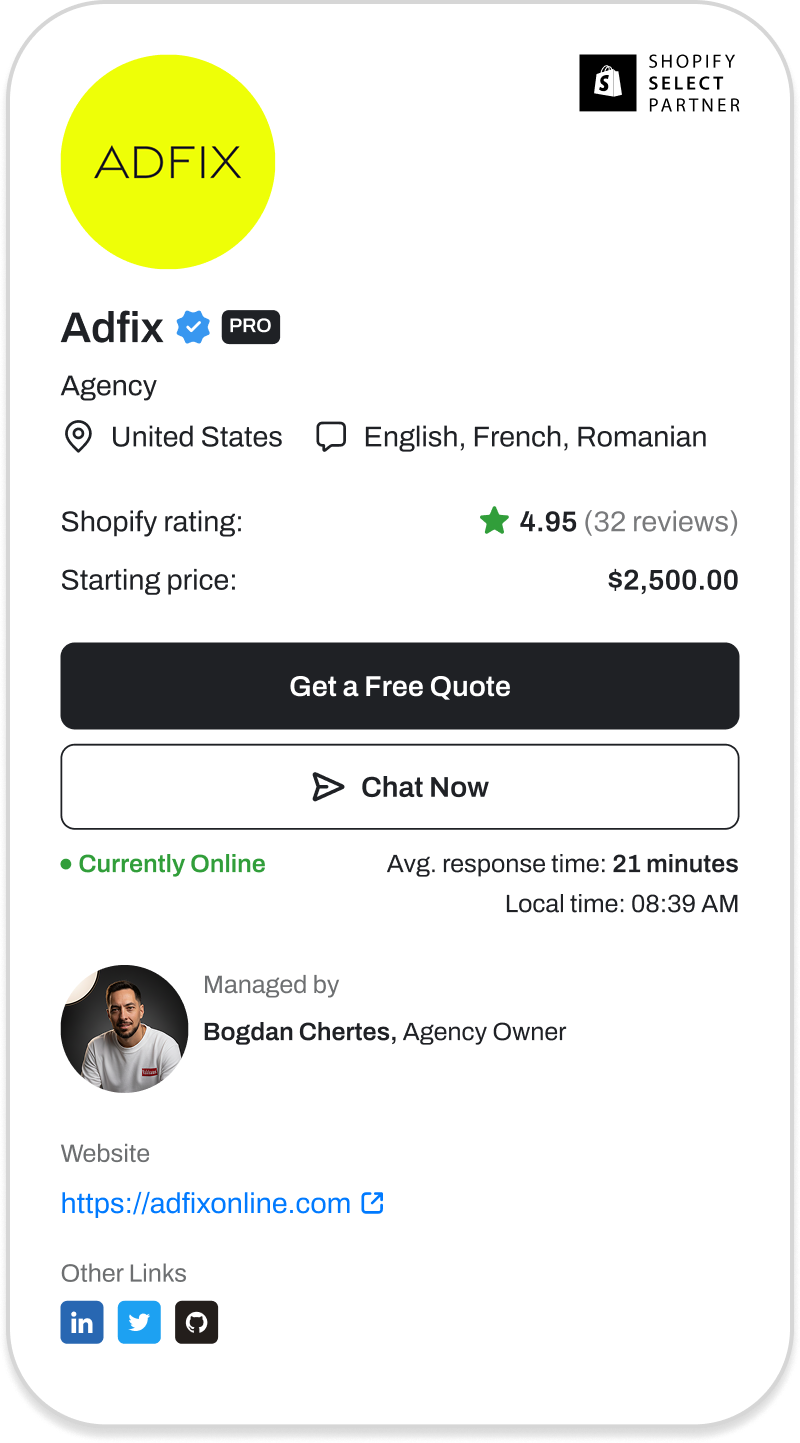Click the Shopify Select Partner badge
The width and height of the screenshot is (800, 1443).
point(657,83)
